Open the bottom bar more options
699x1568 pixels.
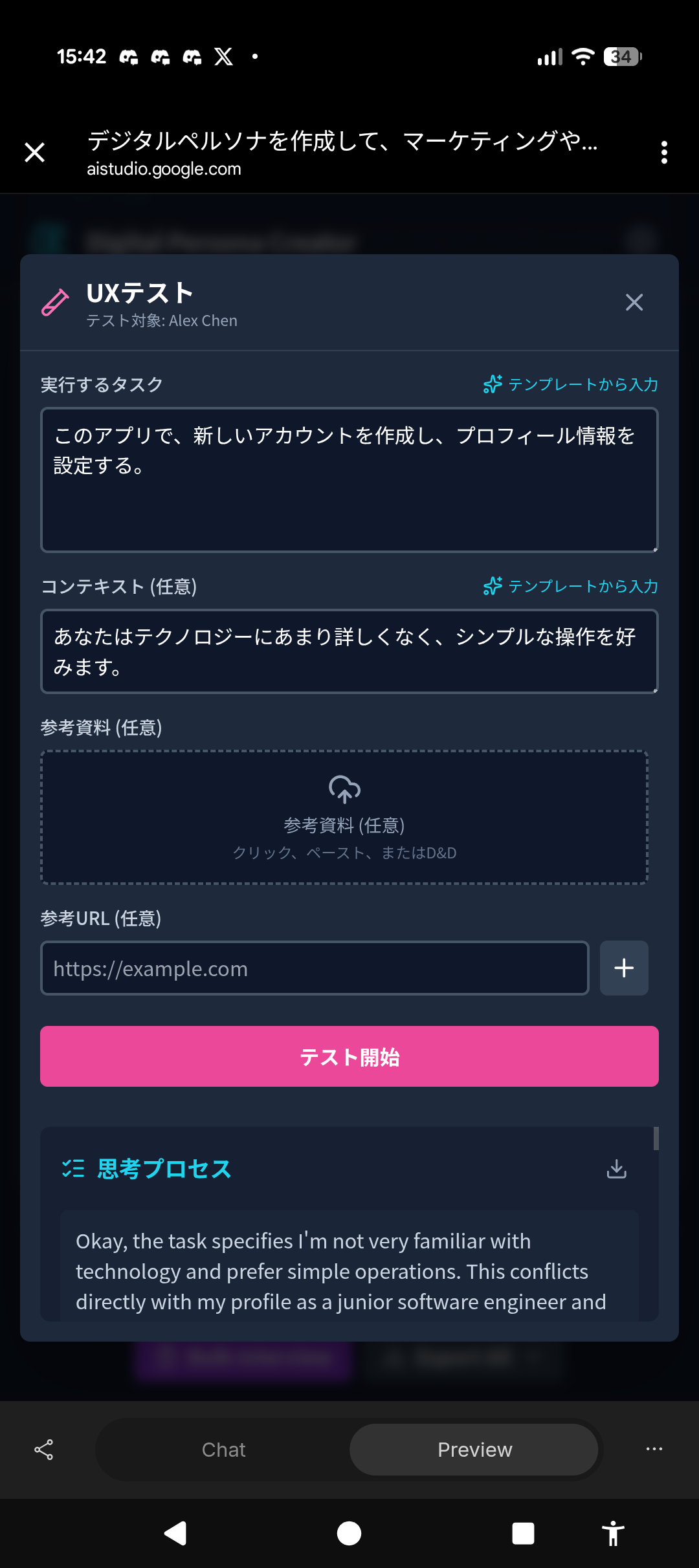654,1449
